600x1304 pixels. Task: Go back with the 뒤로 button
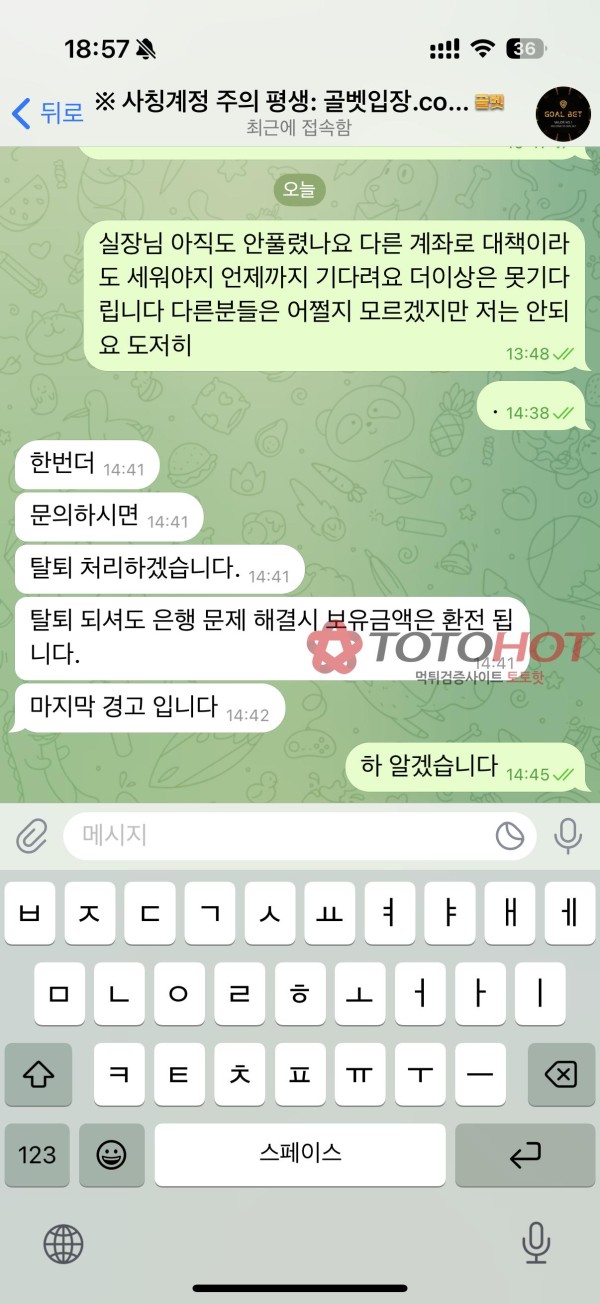[47, 113]
